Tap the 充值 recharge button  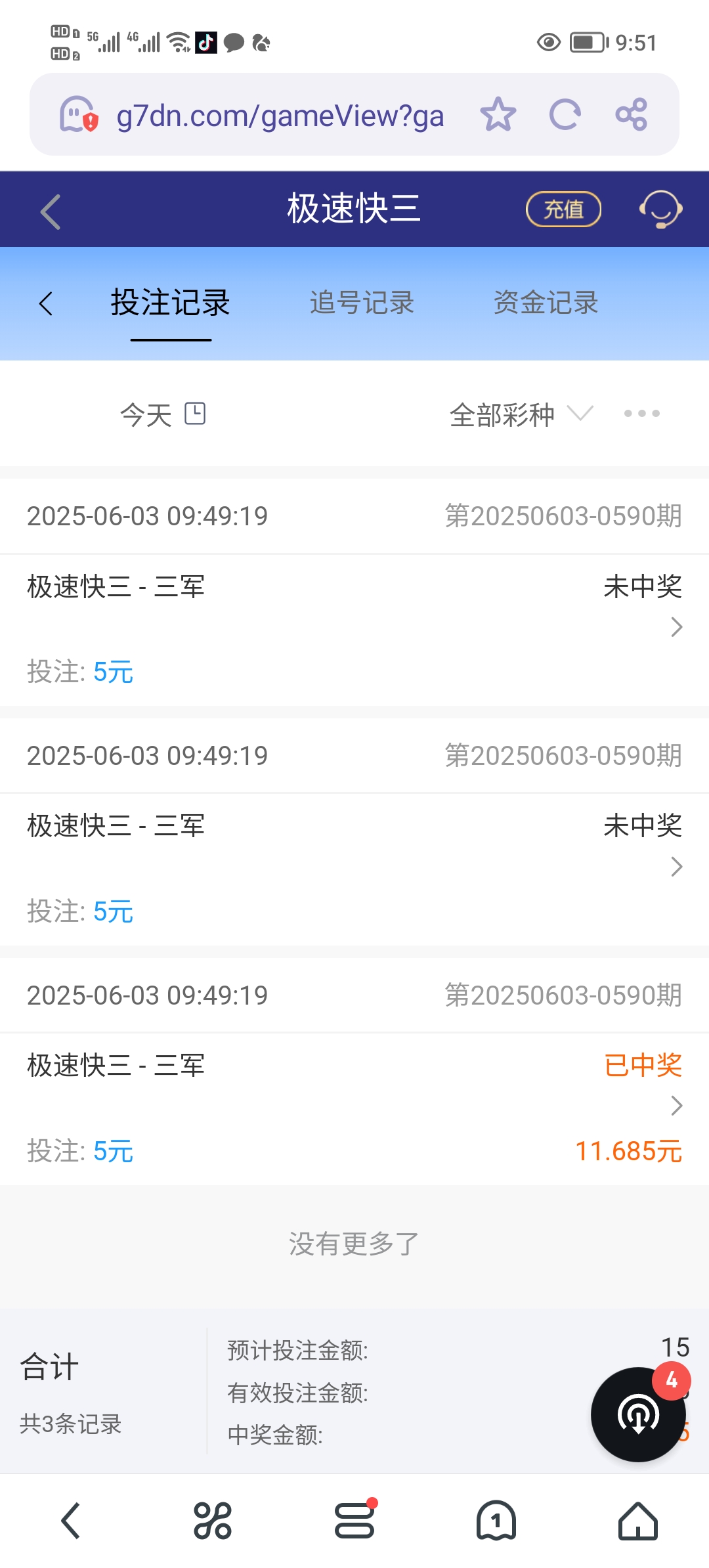pyautogui.click(x=563, y=209)
